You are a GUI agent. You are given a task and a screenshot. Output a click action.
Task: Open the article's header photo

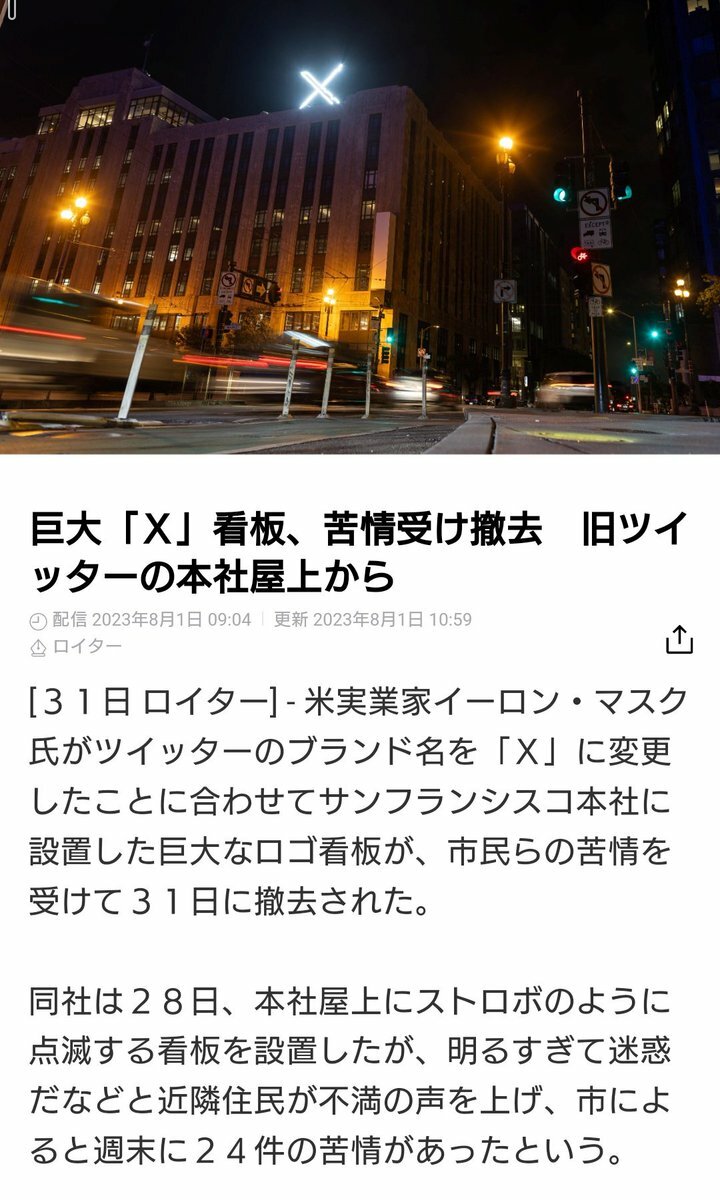click(360, 227)
